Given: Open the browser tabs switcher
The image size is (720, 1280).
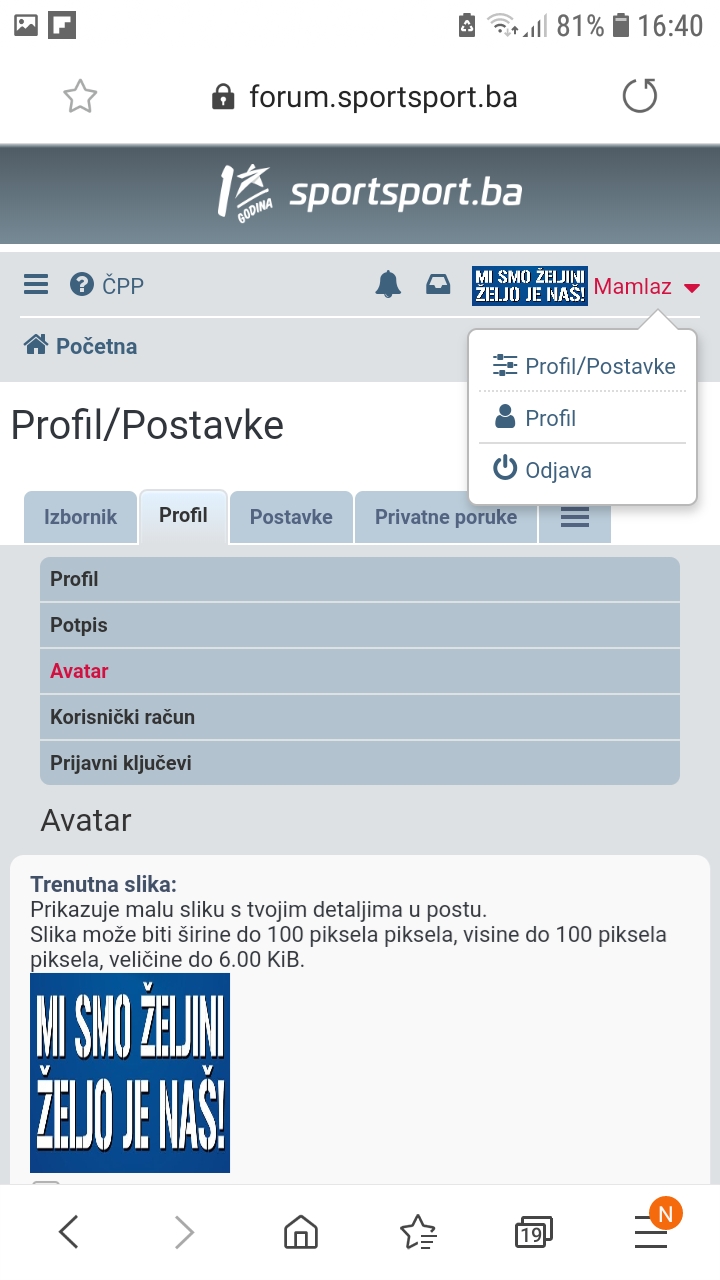Looking at the screenshot, I should [x=533, y=1233].
